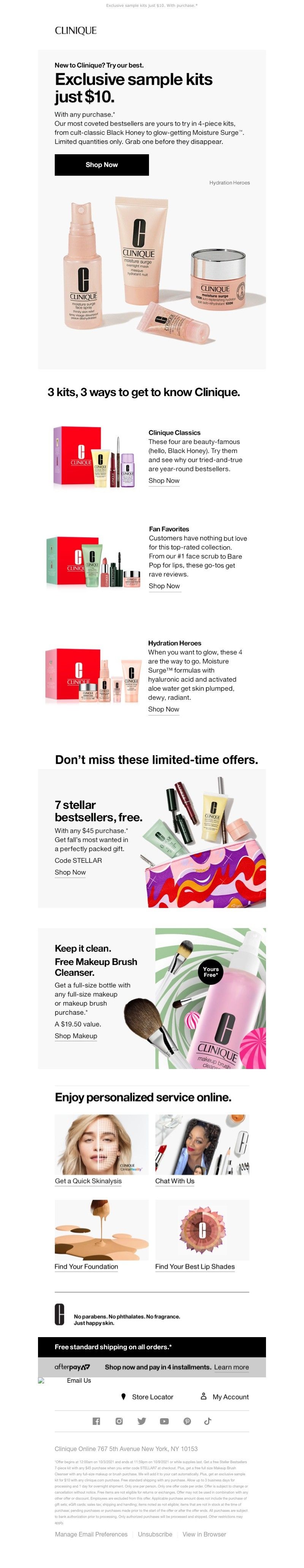Open Manage Email Preferences
304x1568 pixels.
91,1534
